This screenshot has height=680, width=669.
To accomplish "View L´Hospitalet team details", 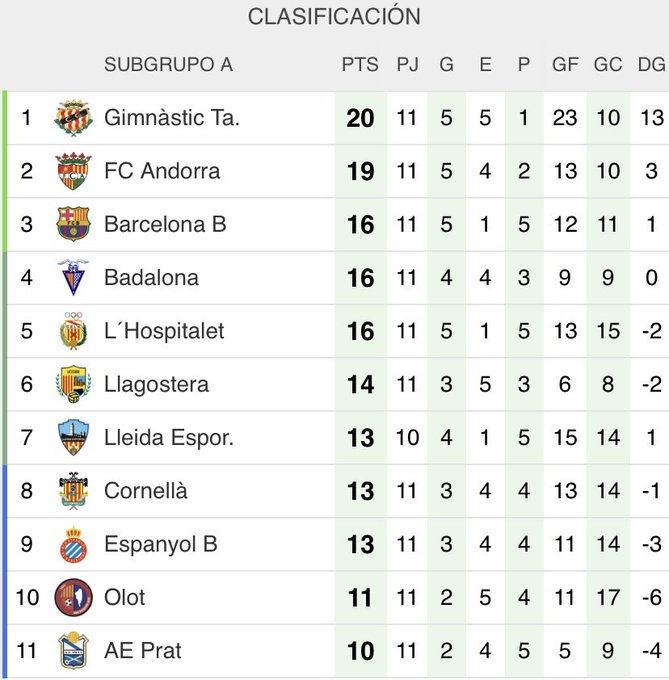I will (x=164, y=331).
